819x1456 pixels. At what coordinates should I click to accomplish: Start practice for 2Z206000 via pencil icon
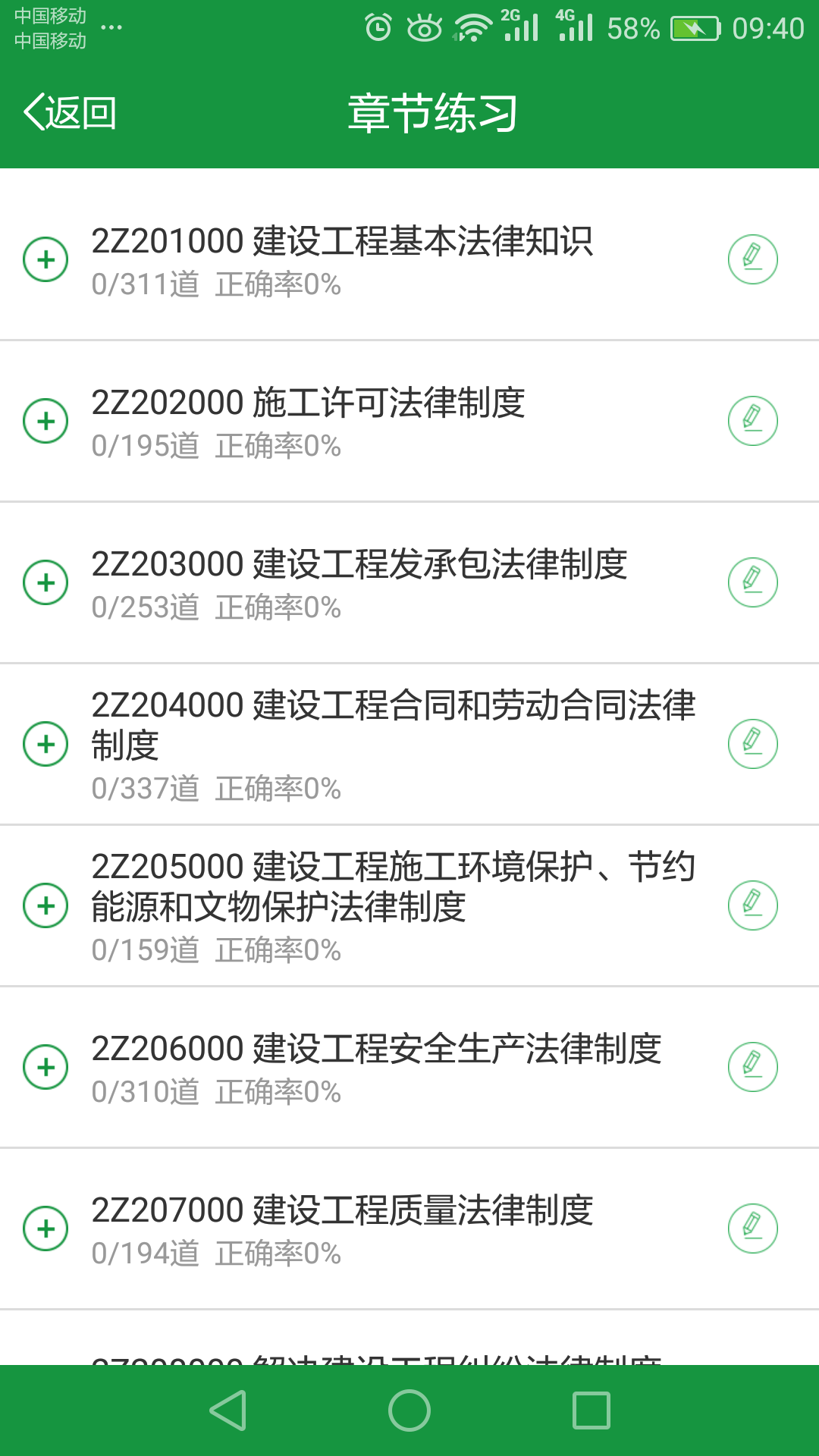(752, 1067)
